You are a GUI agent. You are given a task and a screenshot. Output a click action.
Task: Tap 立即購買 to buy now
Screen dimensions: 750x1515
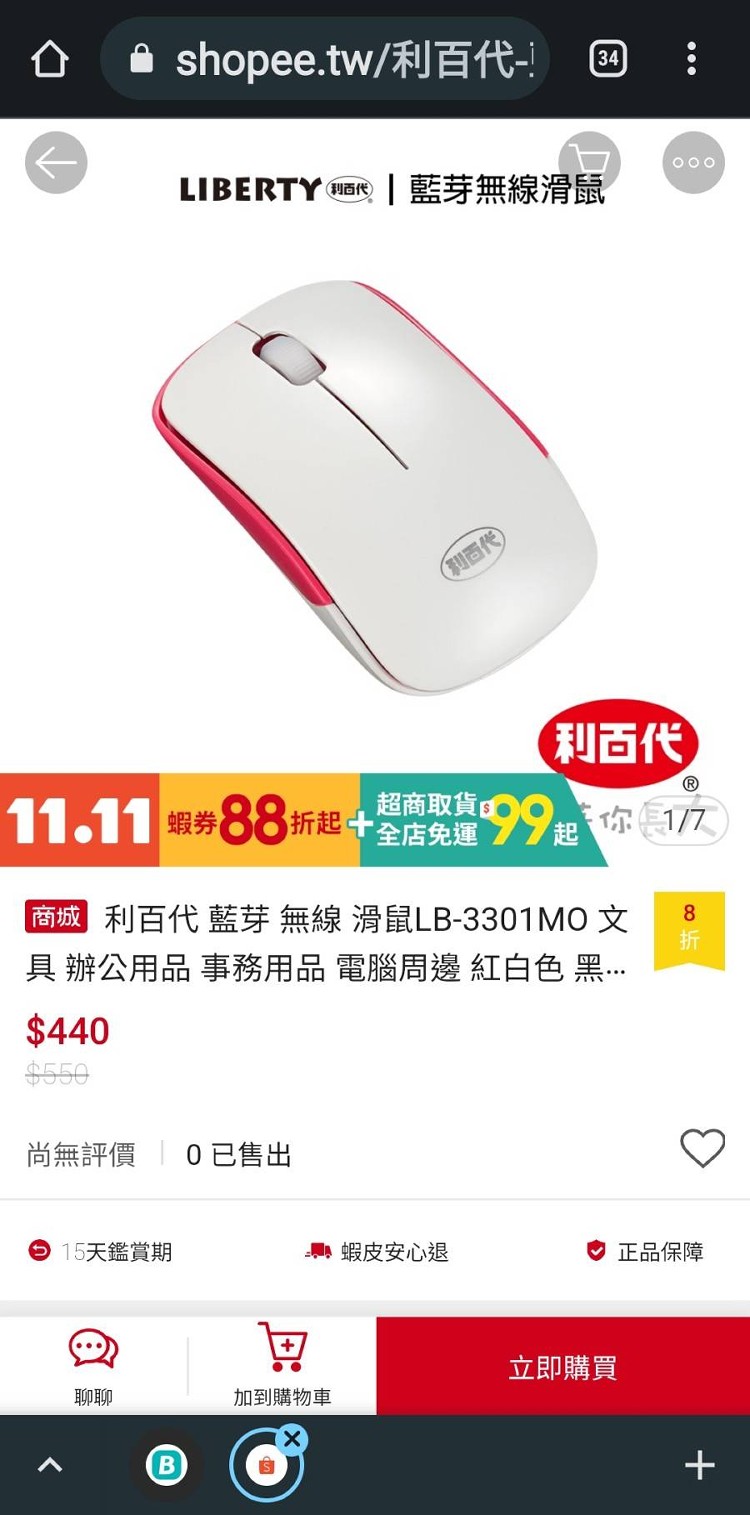pos(563,1367)
